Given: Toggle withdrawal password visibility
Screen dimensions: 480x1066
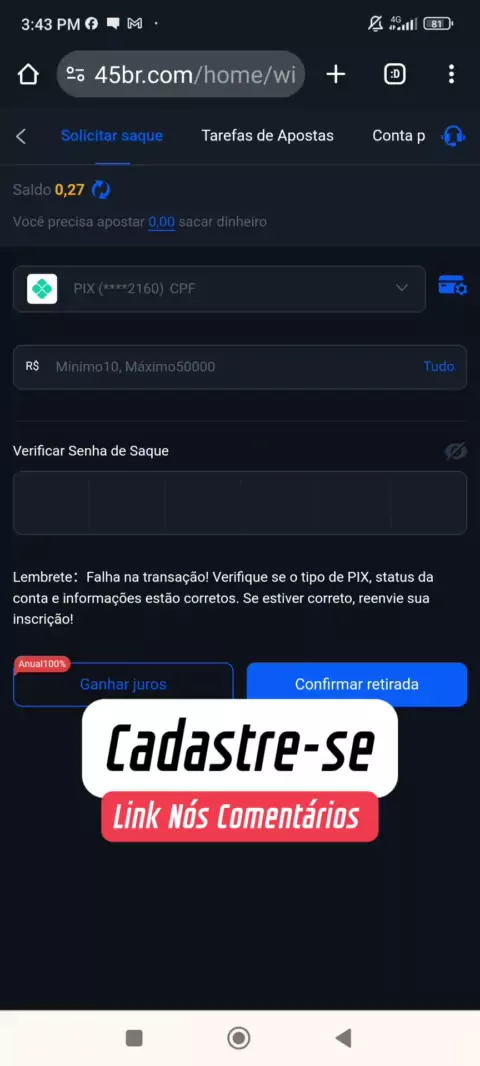Looking at the screenshot, I should pos(456,451).
